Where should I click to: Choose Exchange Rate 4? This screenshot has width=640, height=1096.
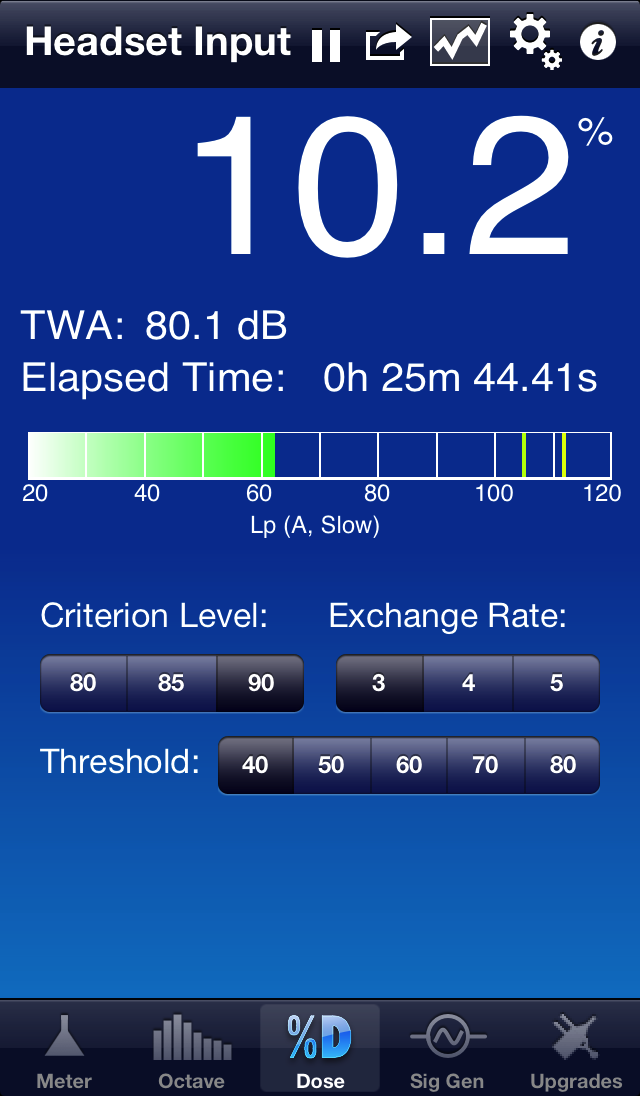click(x=468, y=683)
